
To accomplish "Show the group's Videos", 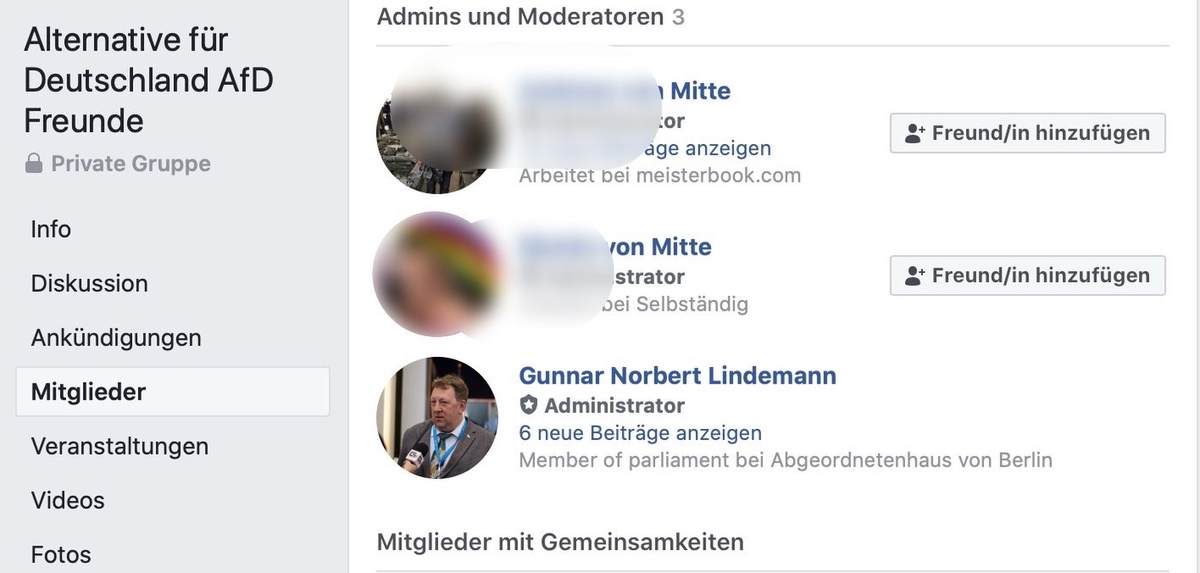I will (x=67, y=500).
